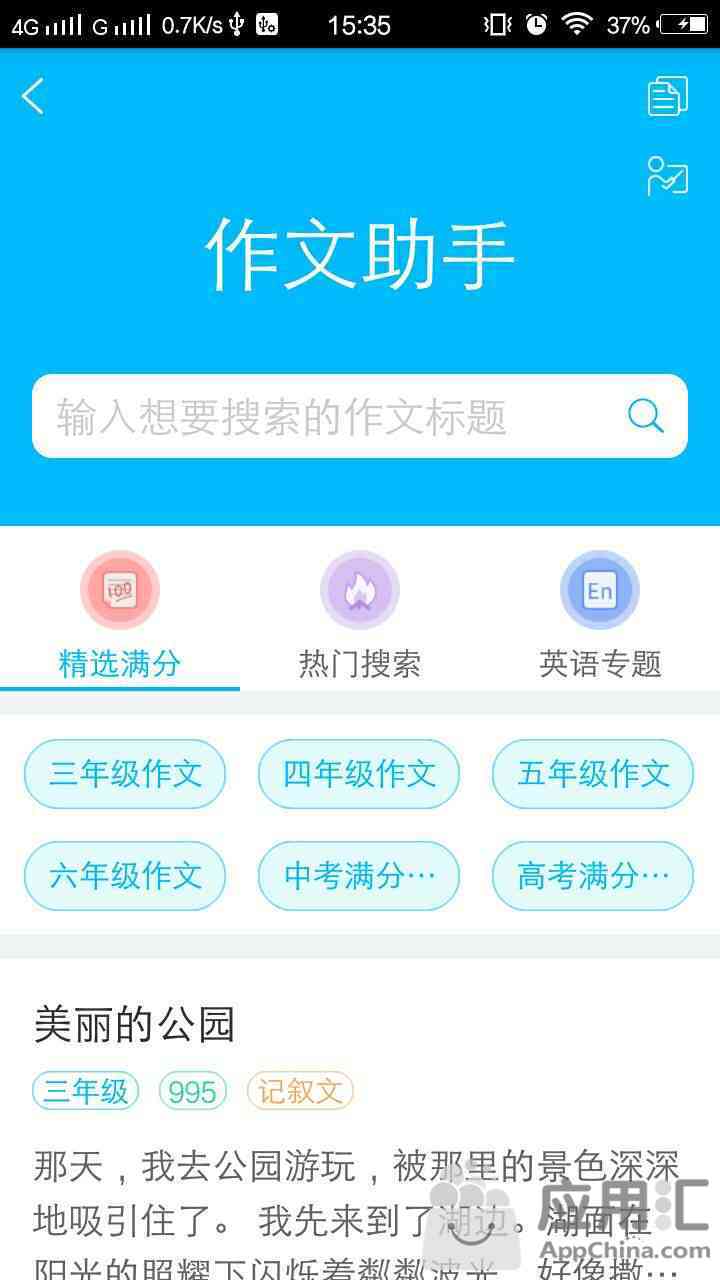The height and width of the screenshot is (1280, 720).
Task: Select the 六年级作文 chip
Action: click(125, 876)
